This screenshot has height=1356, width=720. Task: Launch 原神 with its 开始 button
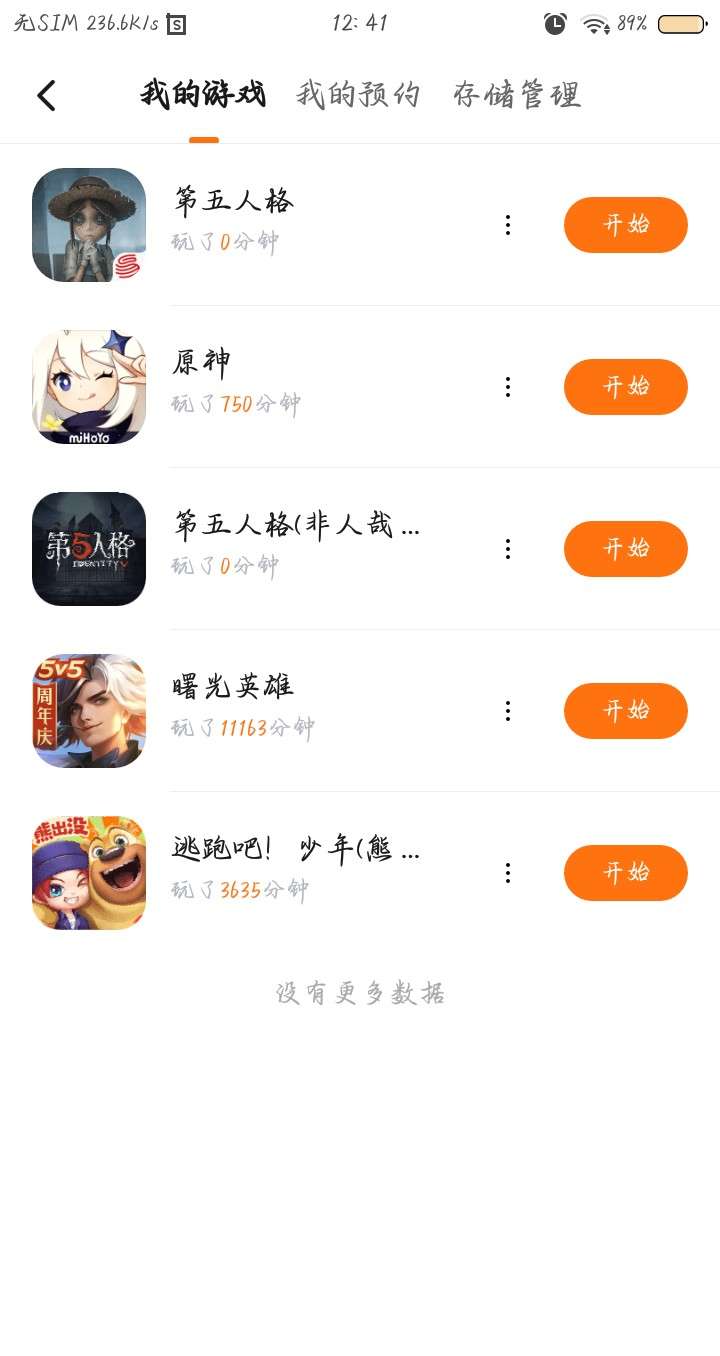[x=625, y=387]
